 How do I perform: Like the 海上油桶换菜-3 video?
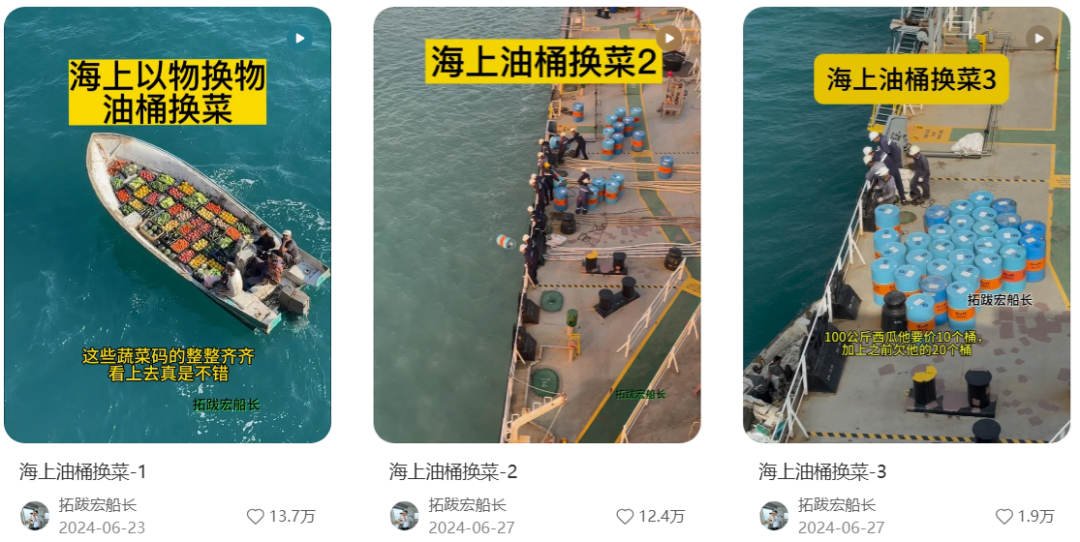1005,516
